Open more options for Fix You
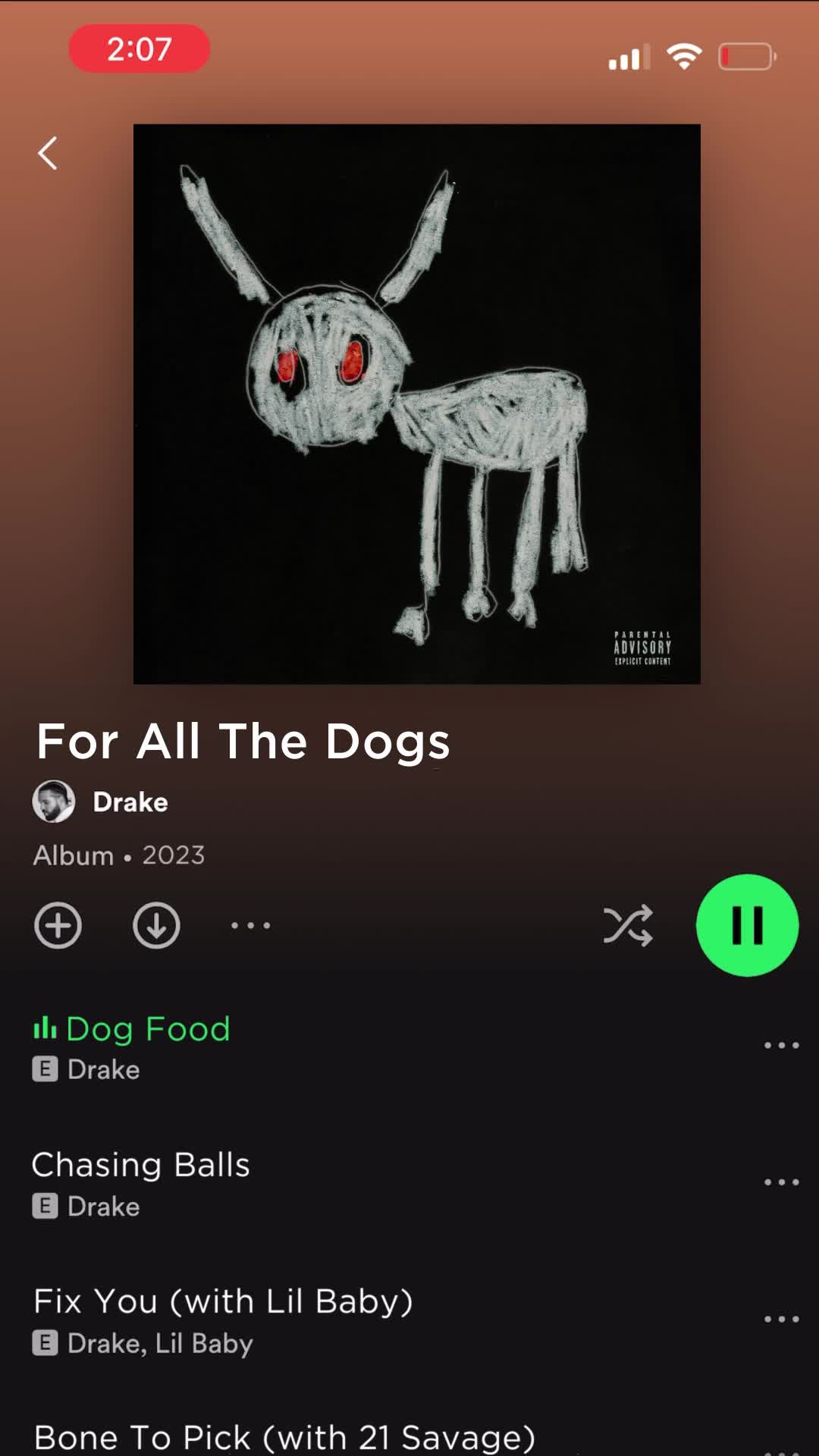 (x=781, y=1319)
